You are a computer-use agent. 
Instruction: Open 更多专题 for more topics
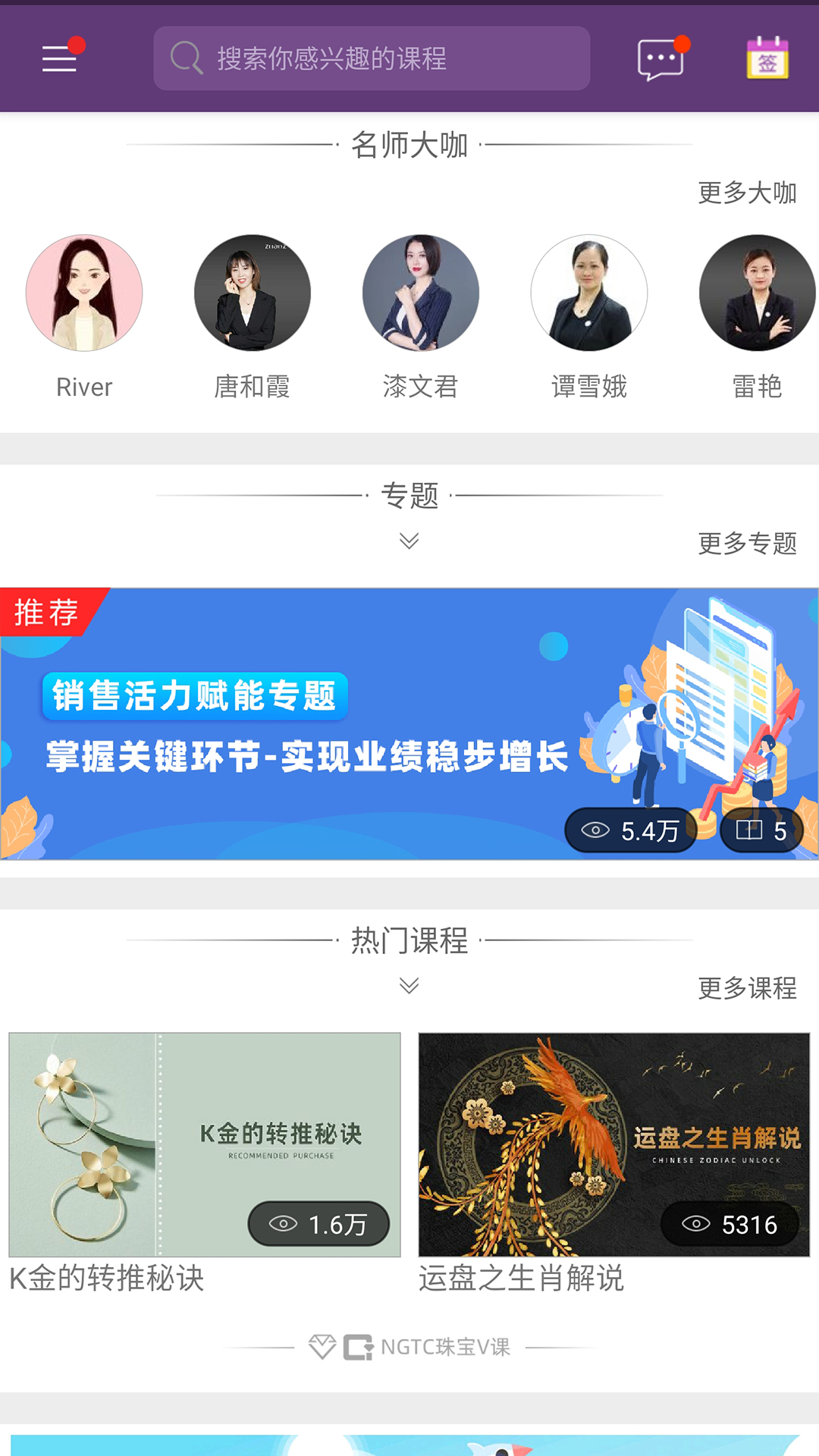pos(746,543)
